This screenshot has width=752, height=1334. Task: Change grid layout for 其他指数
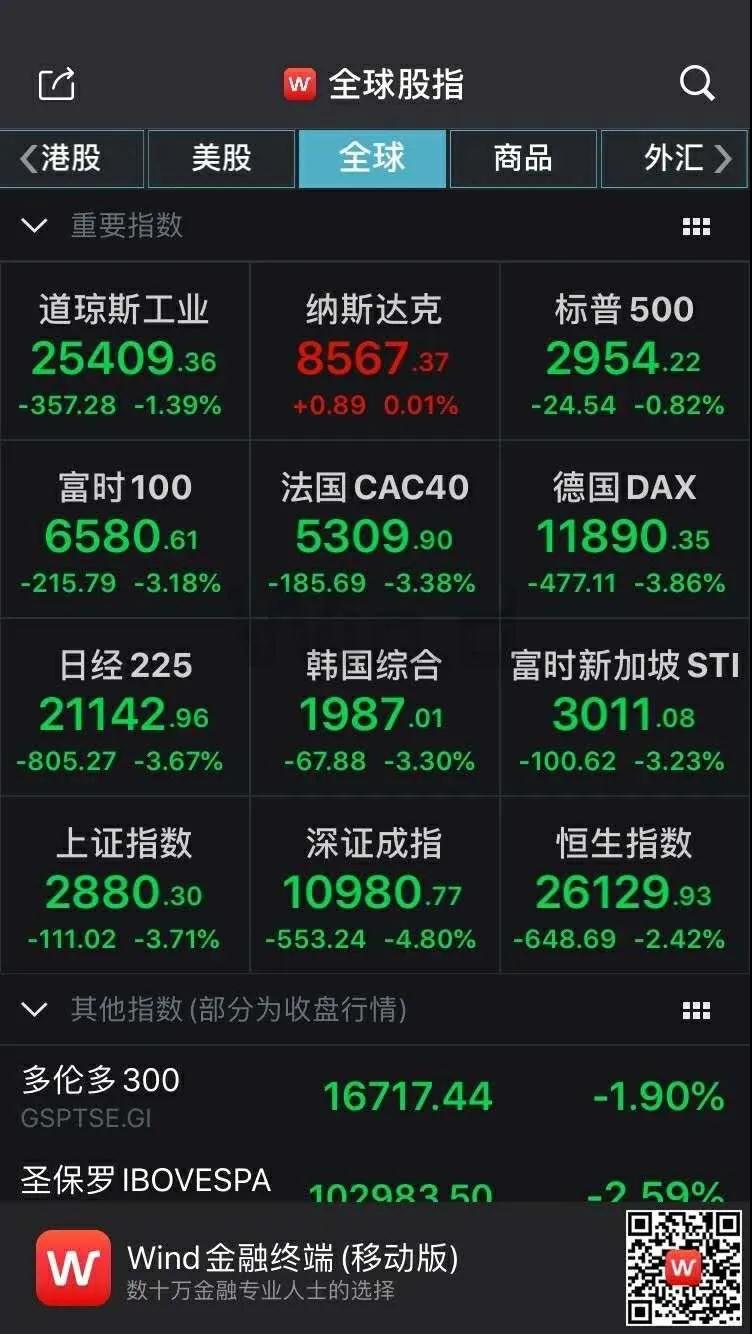coord(696,1011)
